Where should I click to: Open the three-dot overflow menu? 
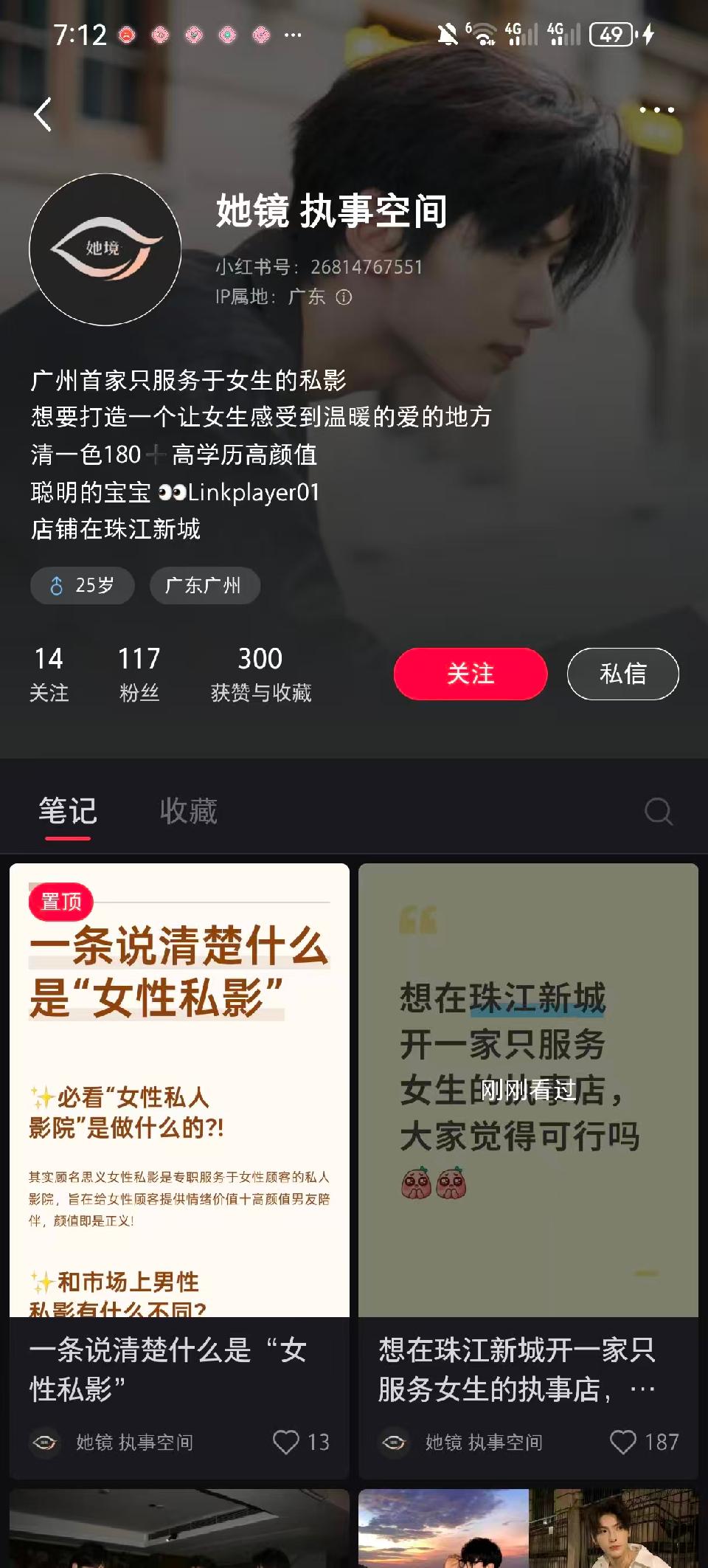[x=656, y=110]
